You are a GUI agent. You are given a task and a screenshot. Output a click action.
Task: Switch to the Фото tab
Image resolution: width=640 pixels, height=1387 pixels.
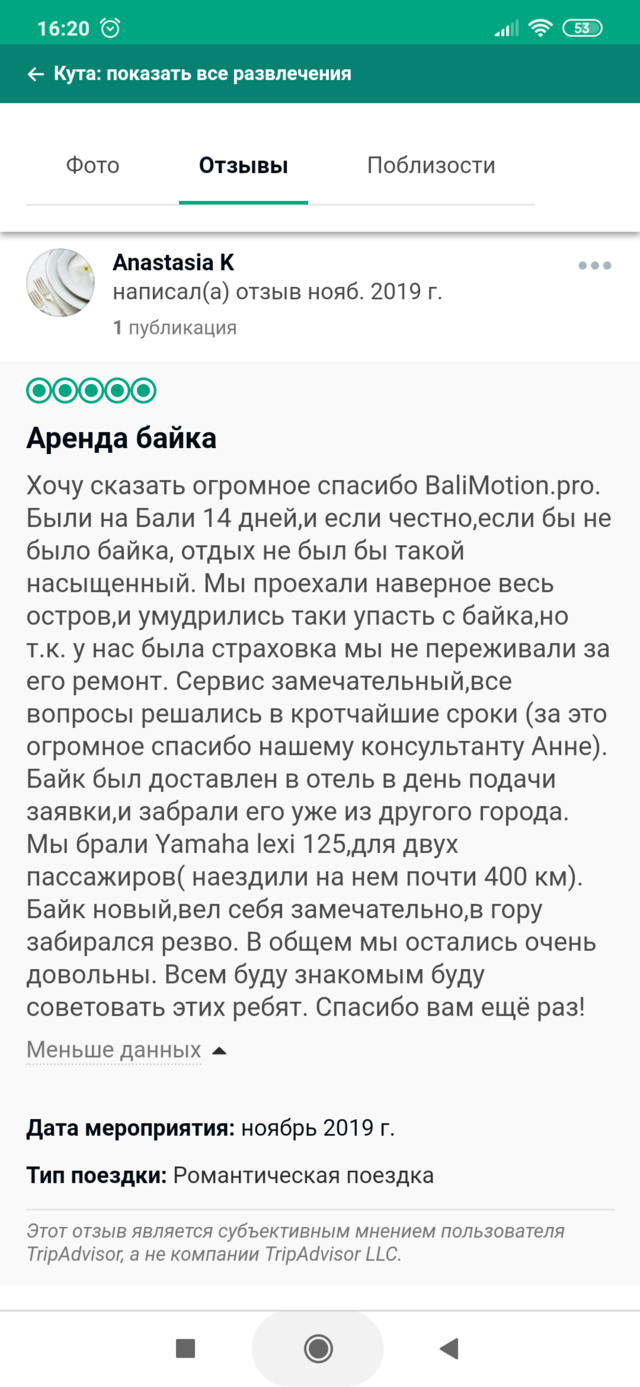coord(92,166)
